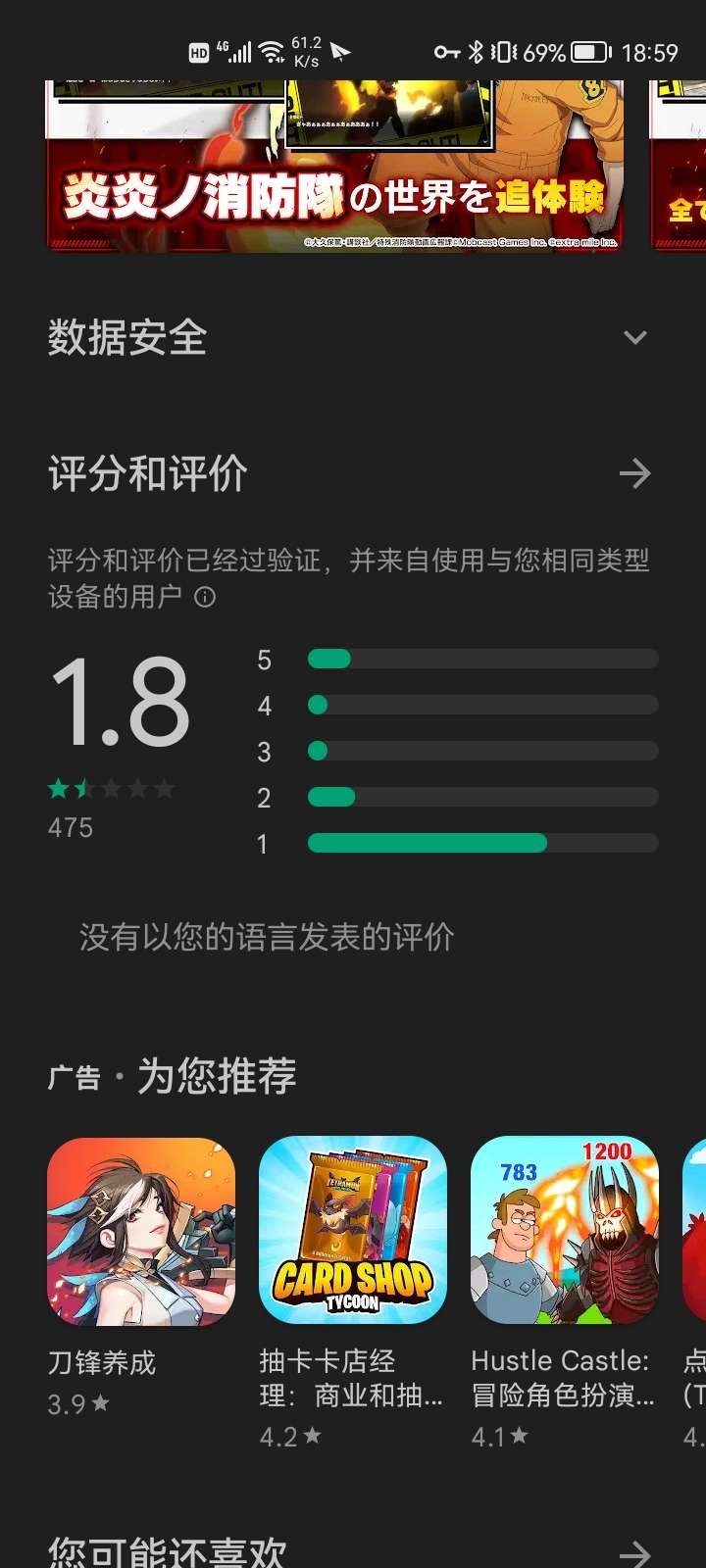
Task: Open the 您可能还喜欢 arrow
Action: click(634, 1552)
